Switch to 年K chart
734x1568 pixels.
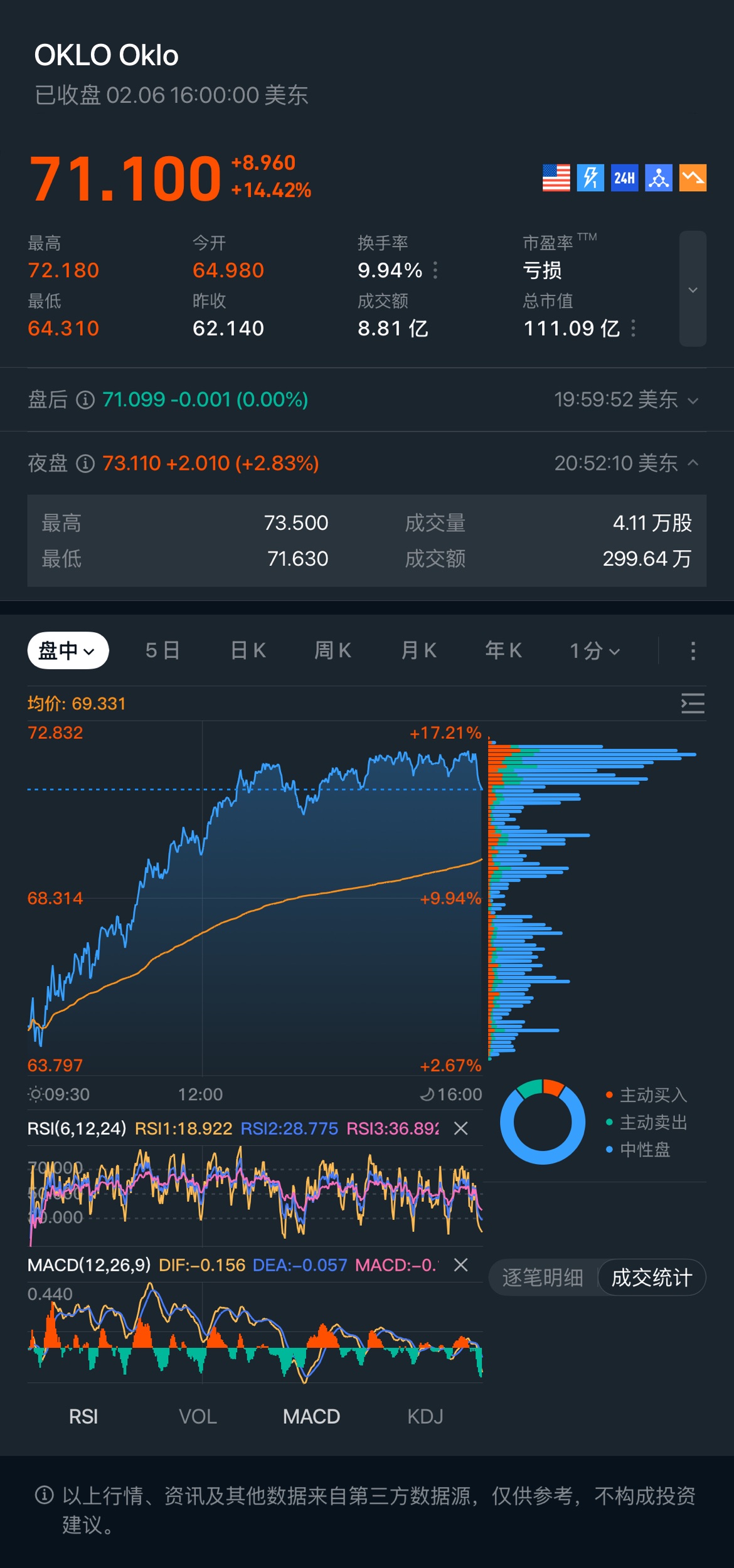pyautogui.click(x=503, y=650)
